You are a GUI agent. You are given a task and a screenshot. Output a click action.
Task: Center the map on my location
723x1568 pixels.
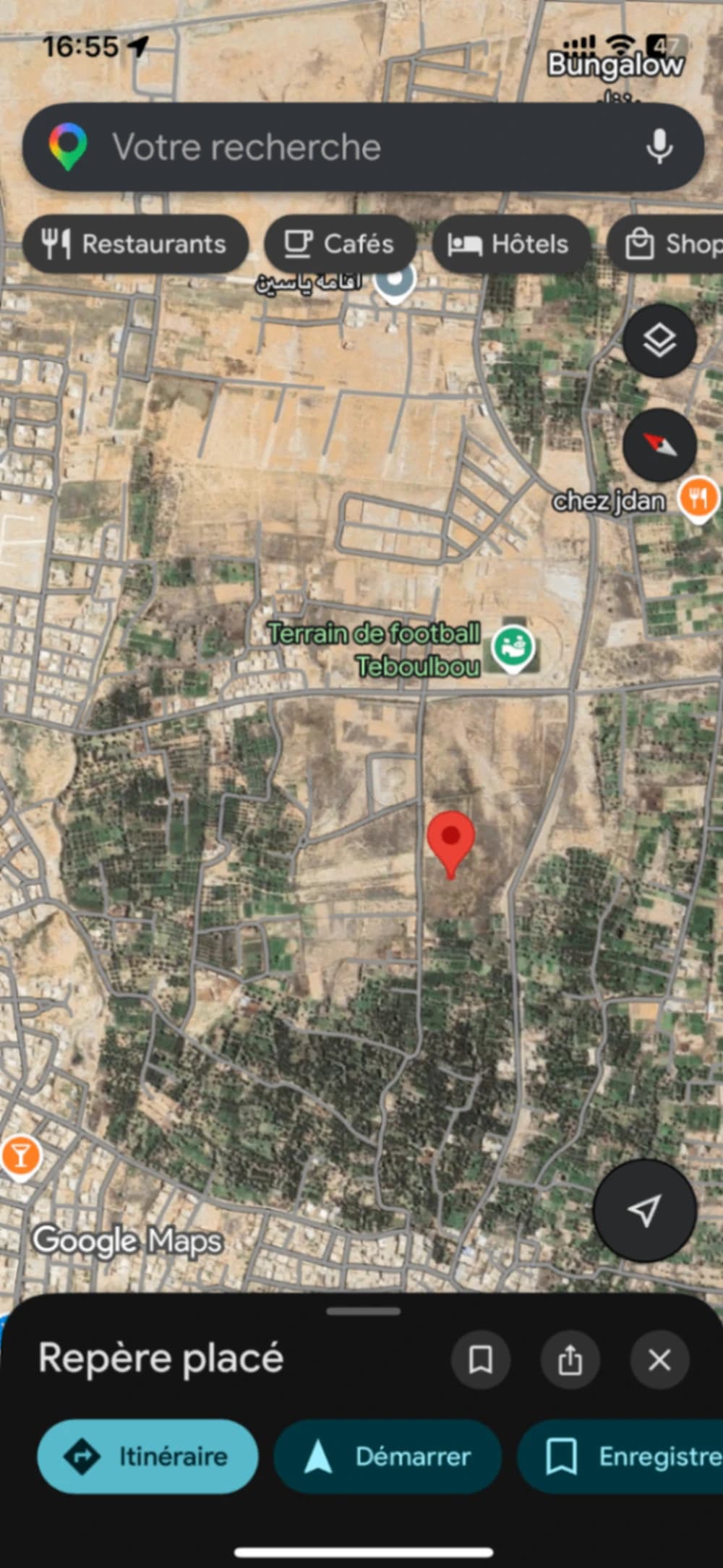644,1210
